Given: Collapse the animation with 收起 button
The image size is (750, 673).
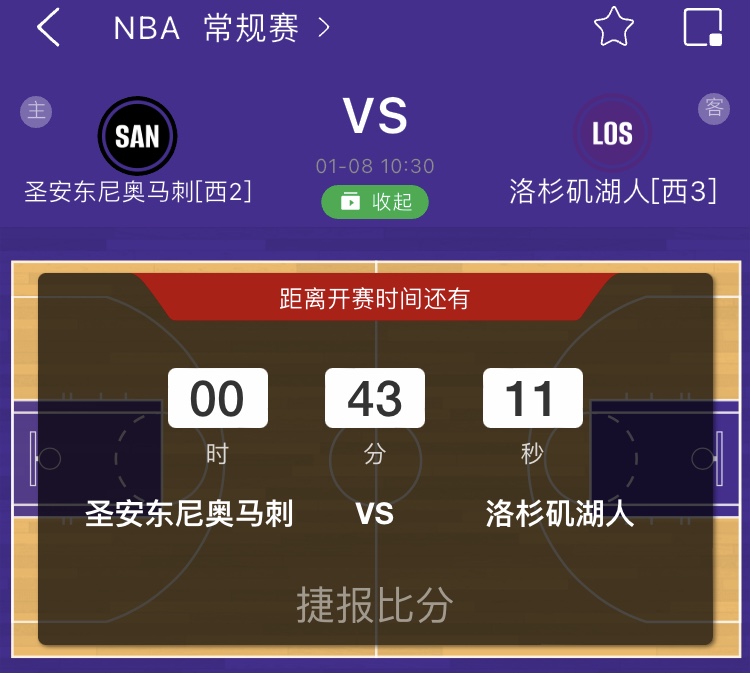Looking at the screenshot, I should click(375, 202).
